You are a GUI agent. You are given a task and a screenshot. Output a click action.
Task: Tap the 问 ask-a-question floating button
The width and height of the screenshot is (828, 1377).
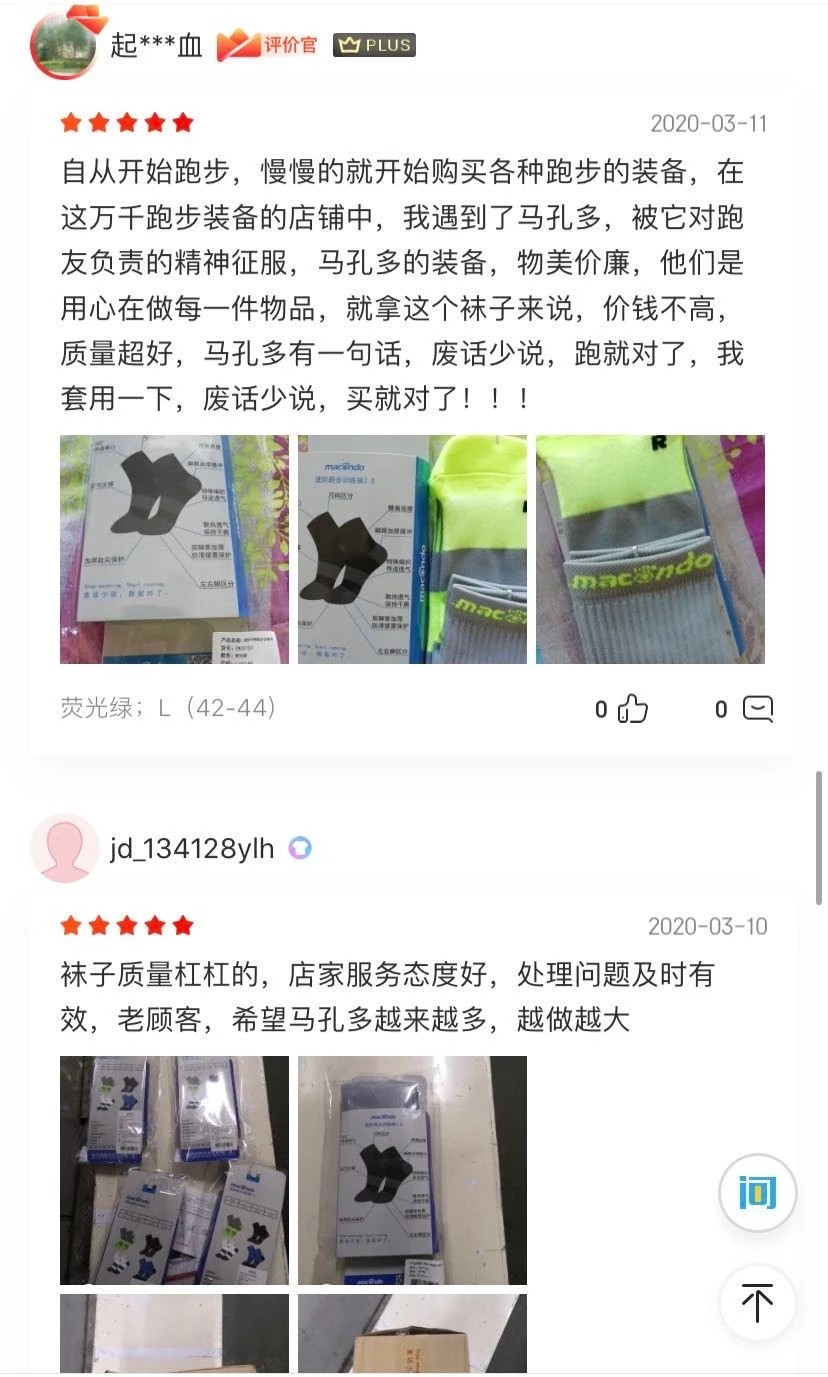pyautogui.click(x=758, y=1192)
